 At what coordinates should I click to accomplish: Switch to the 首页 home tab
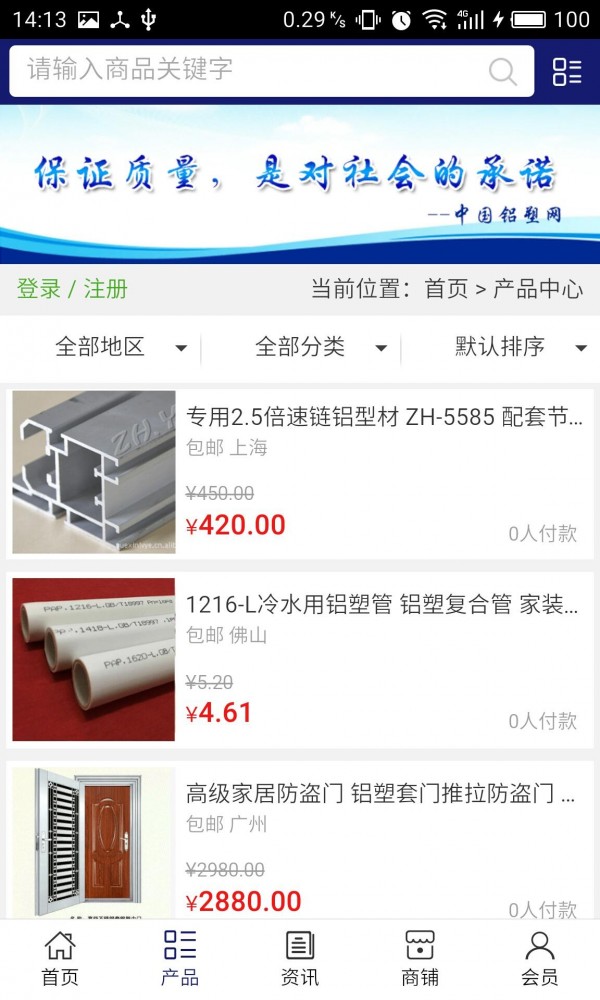pos(60,958)
